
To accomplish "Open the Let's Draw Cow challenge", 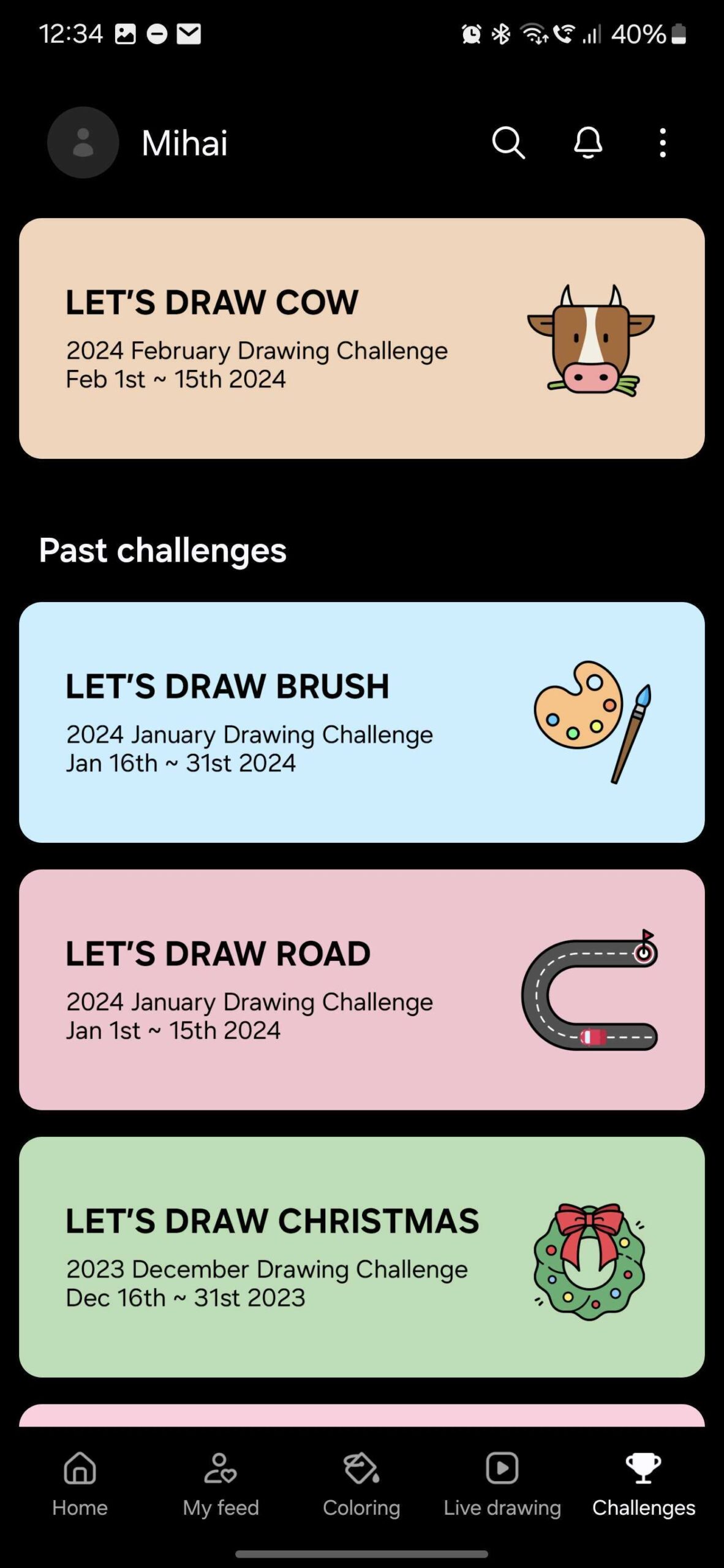I will 361,338.
